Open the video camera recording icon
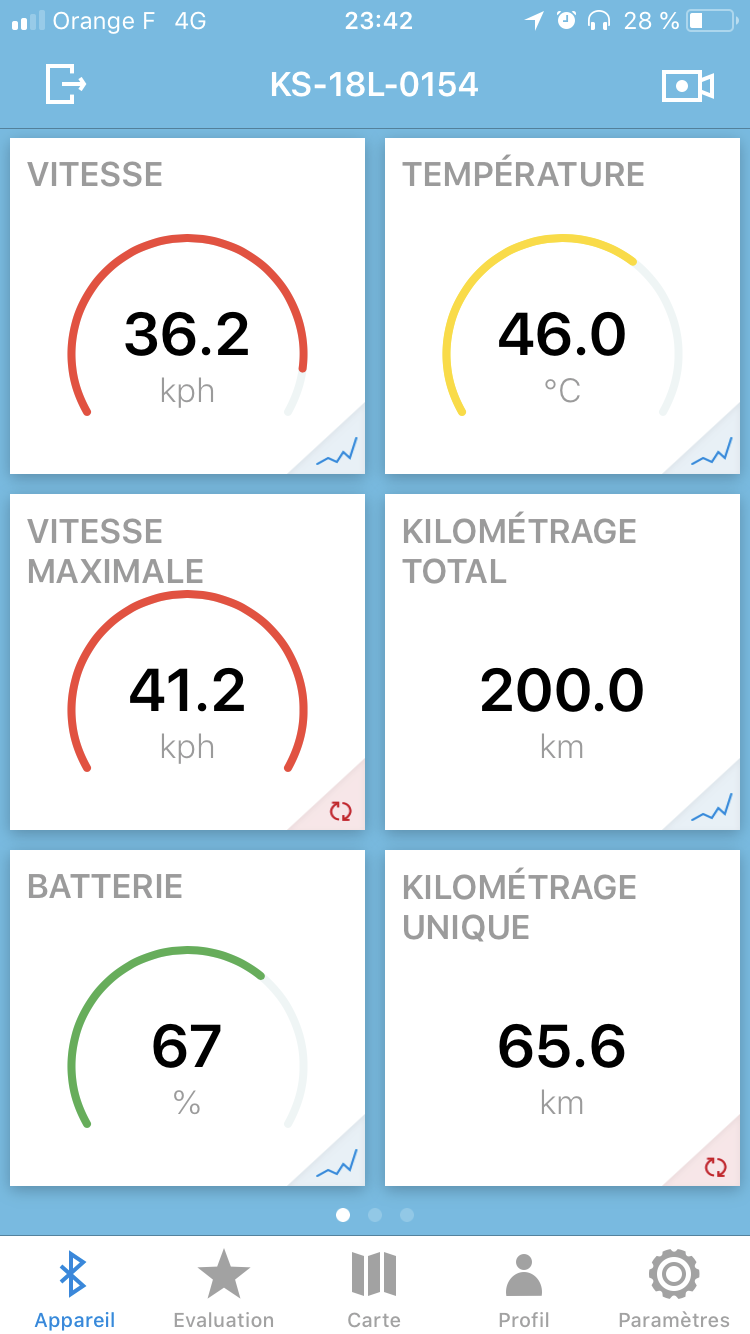 pos(688,86)
